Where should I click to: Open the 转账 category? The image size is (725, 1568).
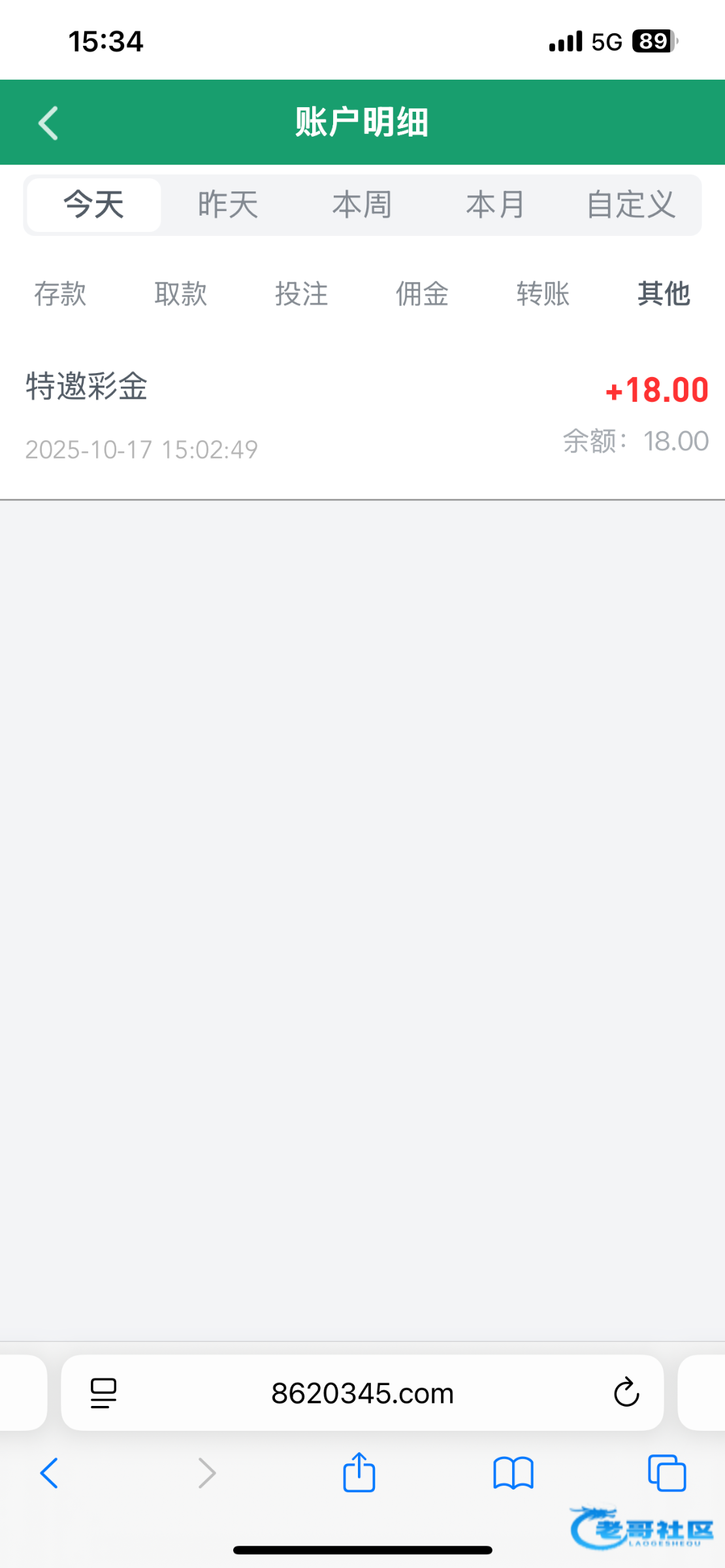(543, 294)
